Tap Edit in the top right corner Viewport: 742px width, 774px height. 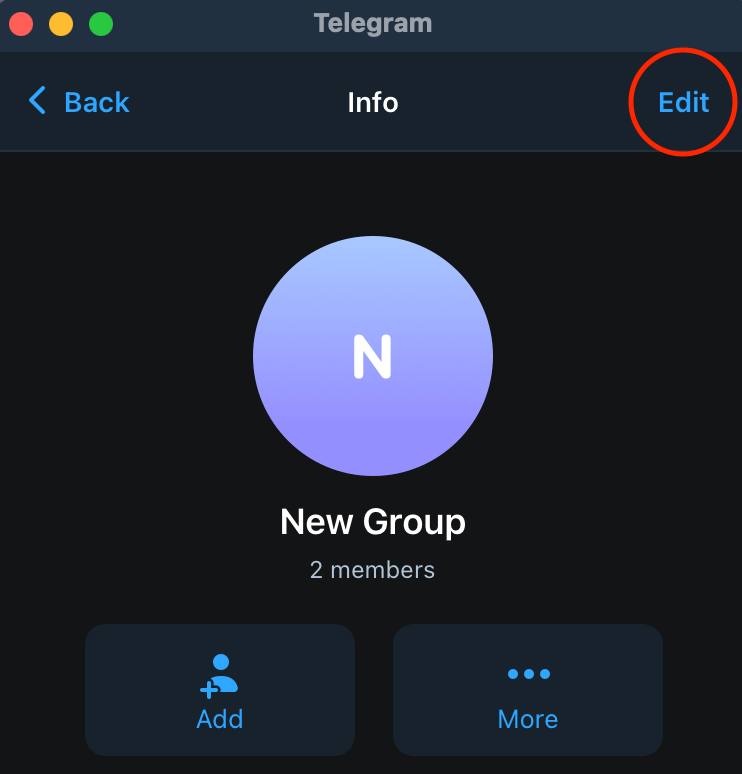pos(683,101)
